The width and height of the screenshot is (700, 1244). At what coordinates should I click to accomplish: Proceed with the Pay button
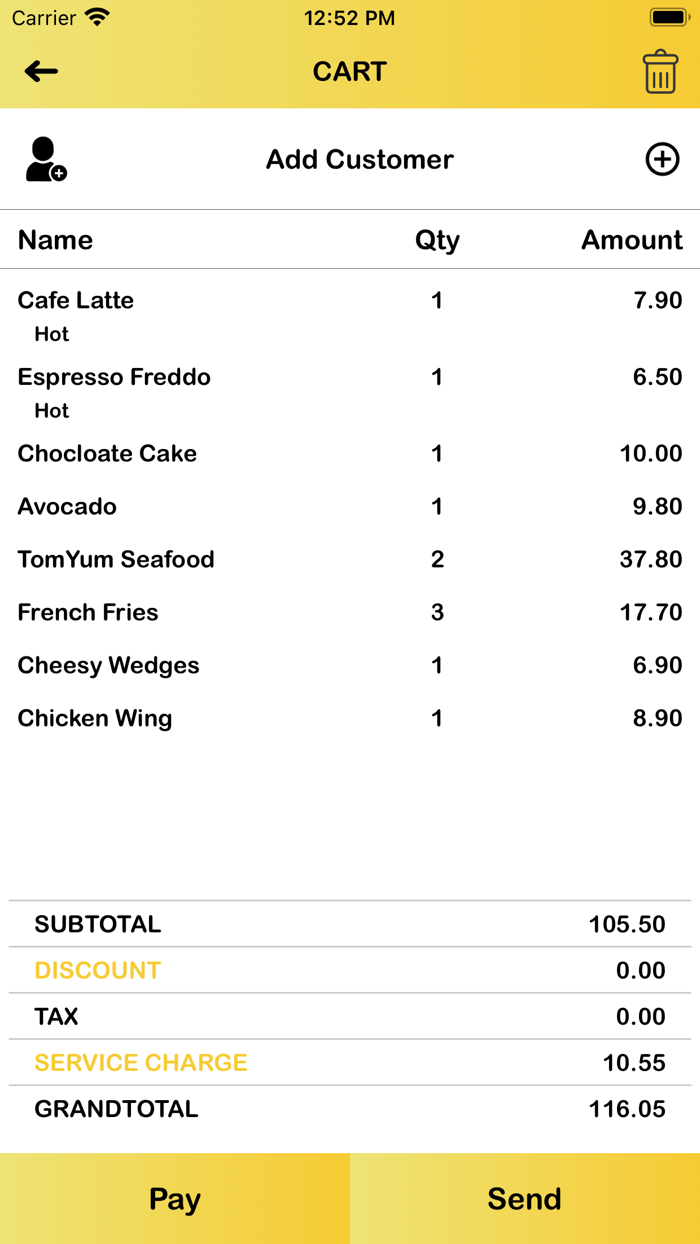175,1199
